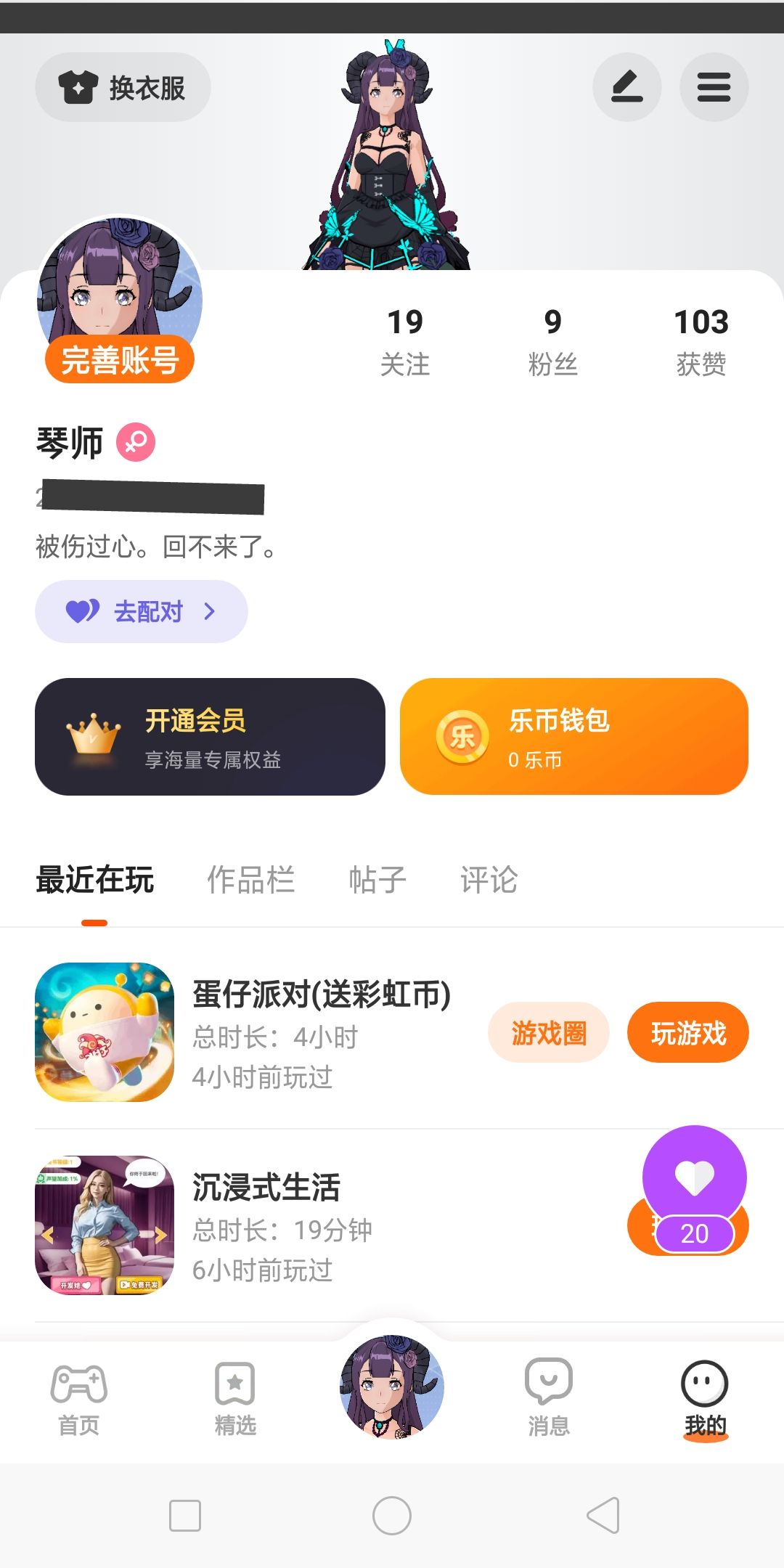Open the 开通会员 membership card
784x1568 pixels.
[210, 737]
